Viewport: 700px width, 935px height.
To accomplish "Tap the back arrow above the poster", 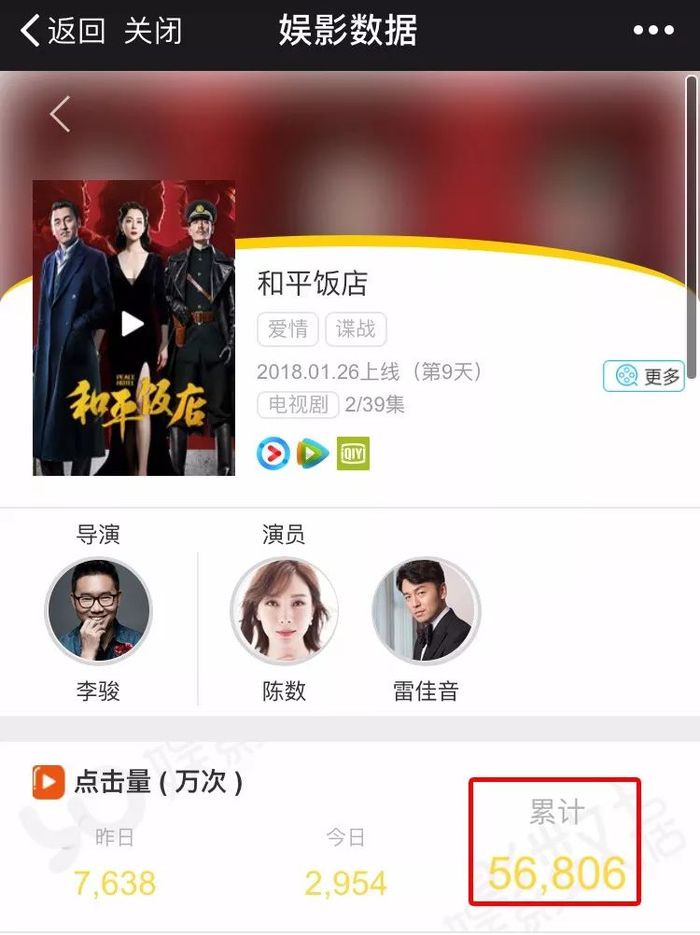I will [61, 114].
